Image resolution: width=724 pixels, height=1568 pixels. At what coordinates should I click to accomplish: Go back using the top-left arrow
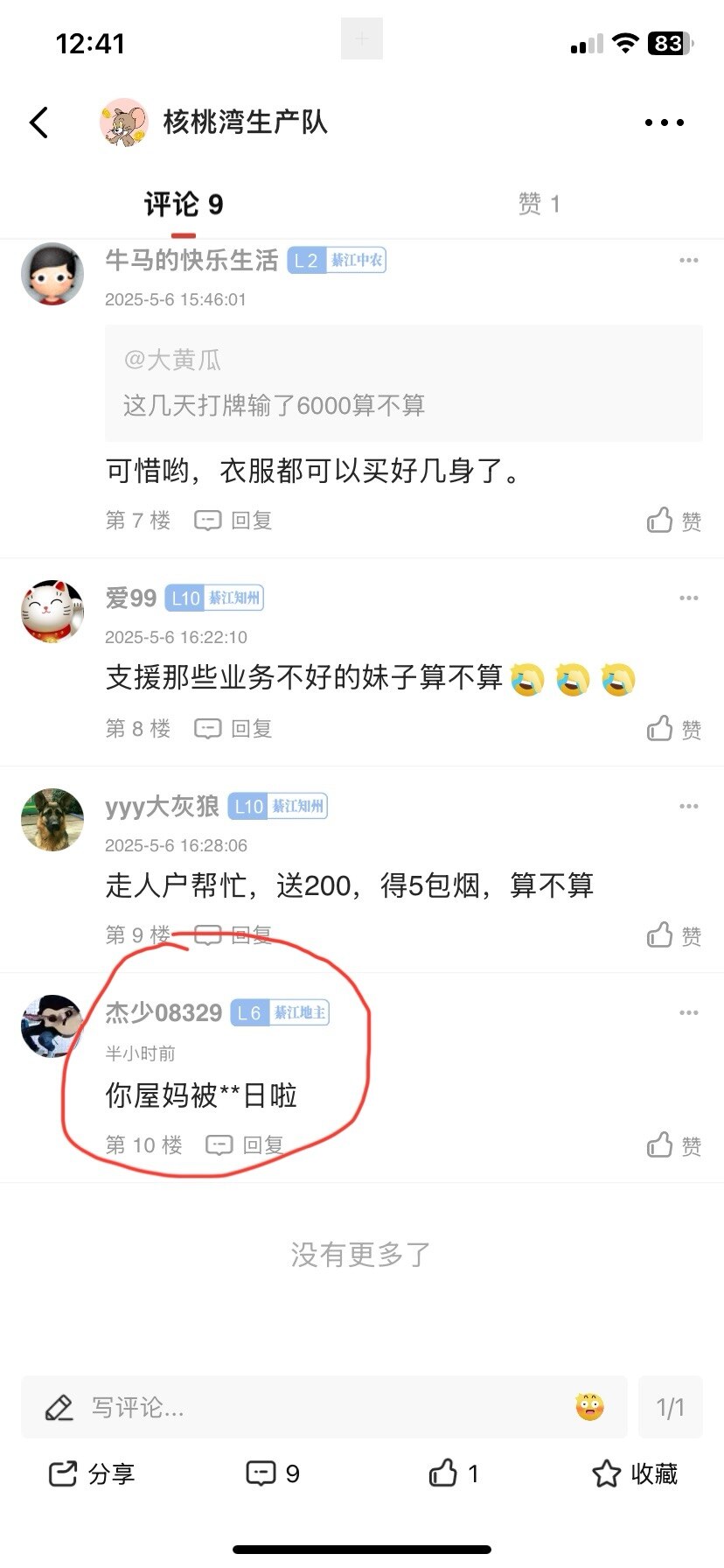[39, 122]
